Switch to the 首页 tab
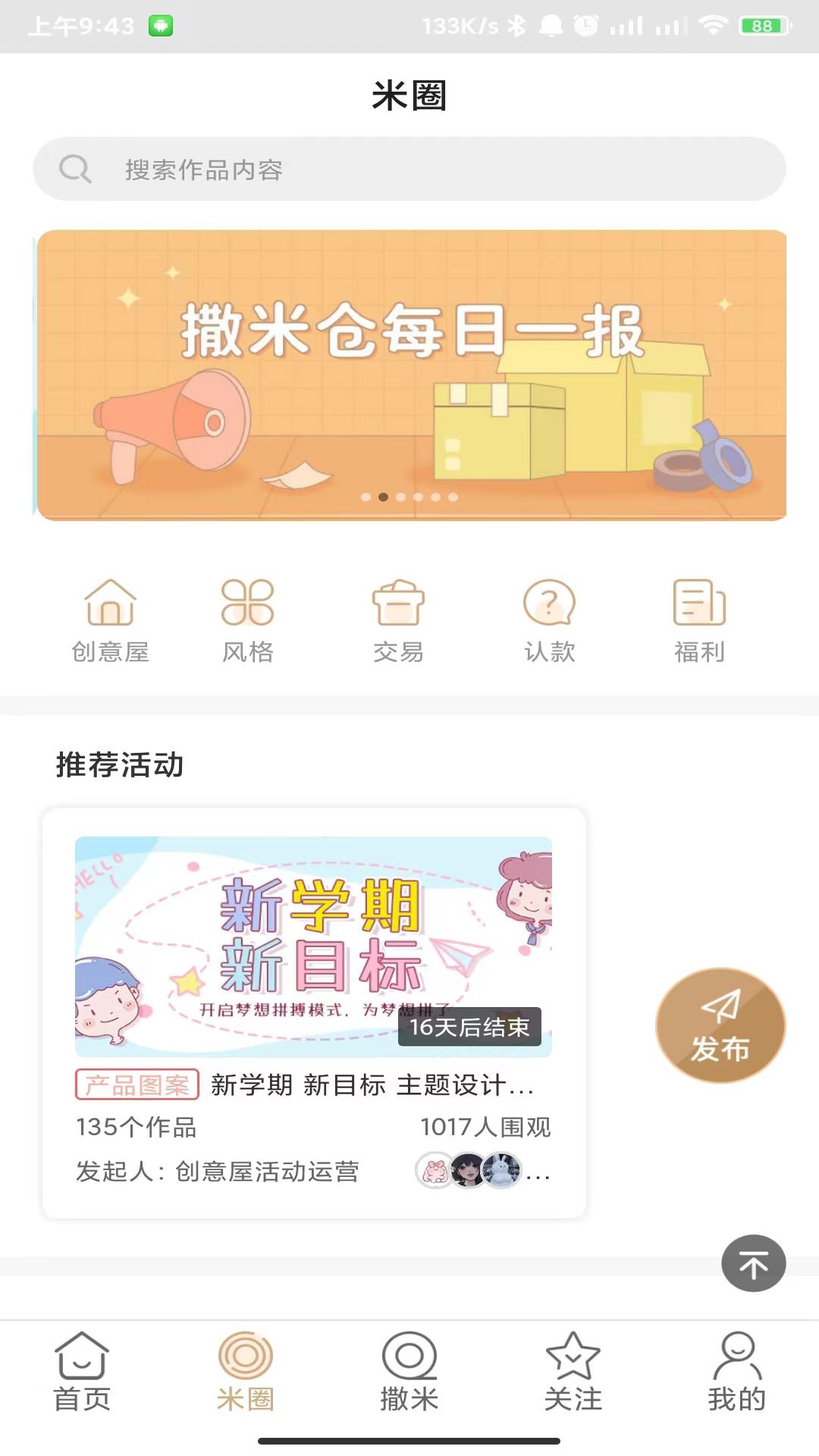819x1456 pixels. click(82, 1372)
